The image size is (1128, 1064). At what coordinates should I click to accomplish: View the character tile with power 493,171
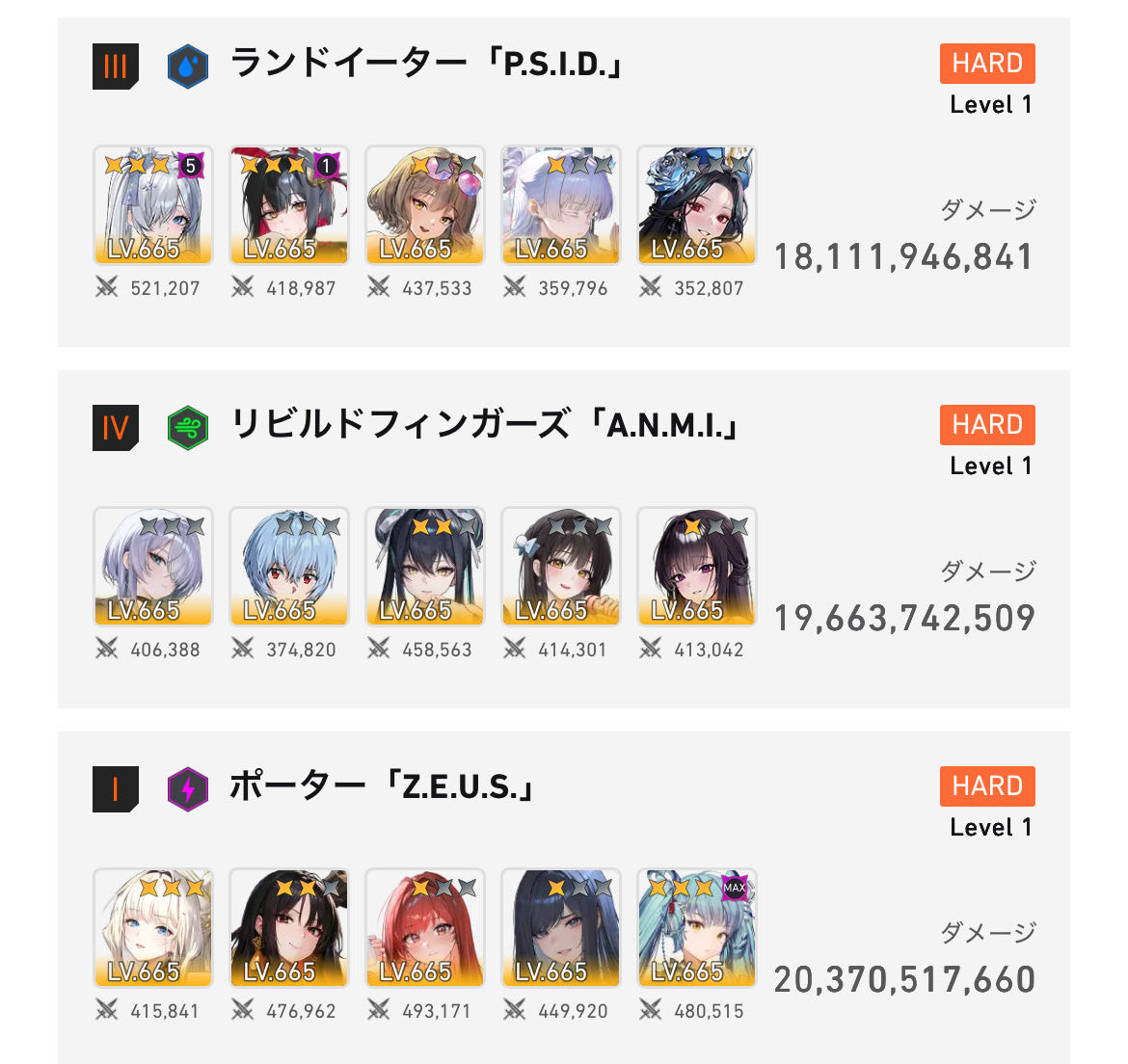425,928
